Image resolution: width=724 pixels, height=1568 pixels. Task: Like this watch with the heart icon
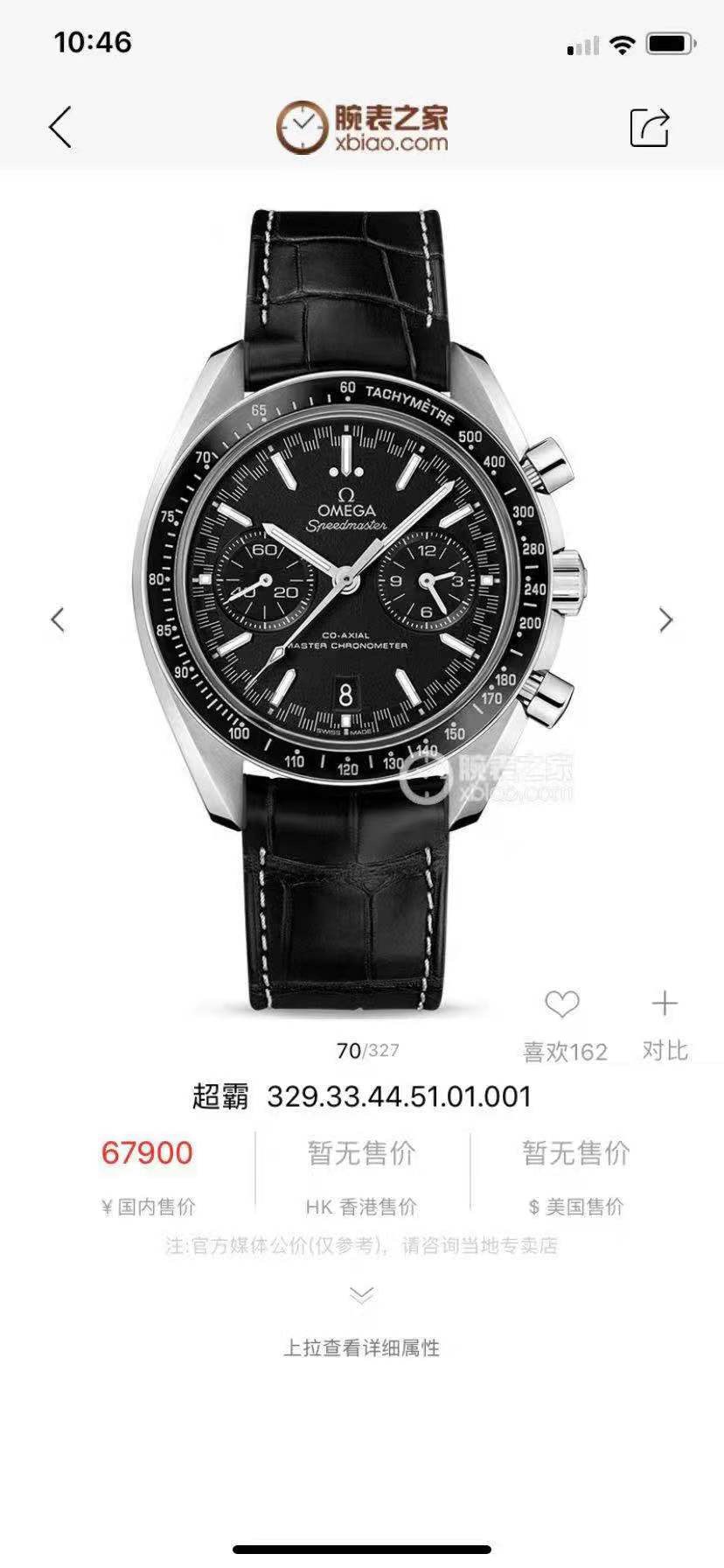click(562, 1004)
